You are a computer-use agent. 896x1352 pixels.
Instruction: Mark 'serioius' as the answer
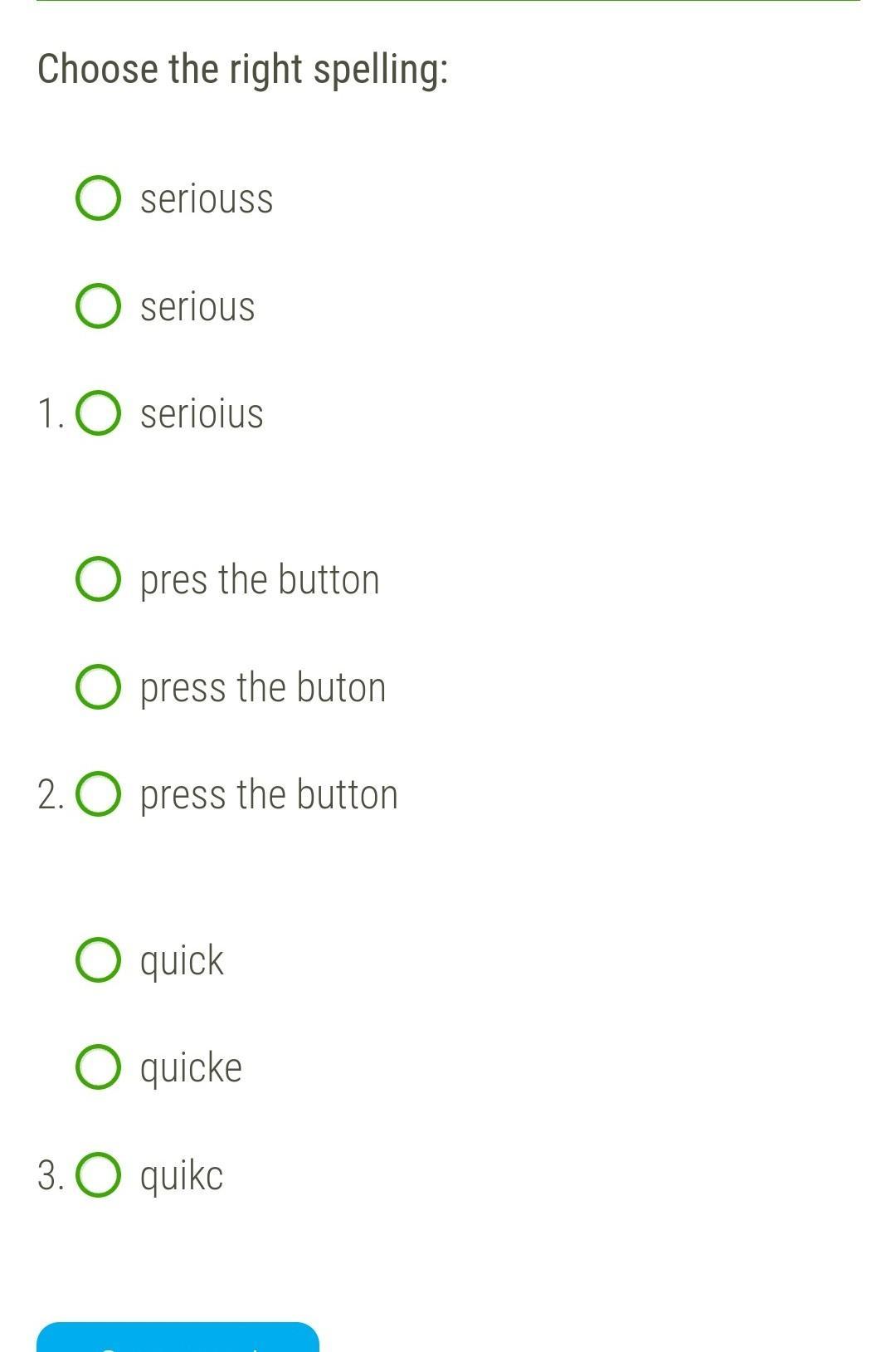pos(99,413)
